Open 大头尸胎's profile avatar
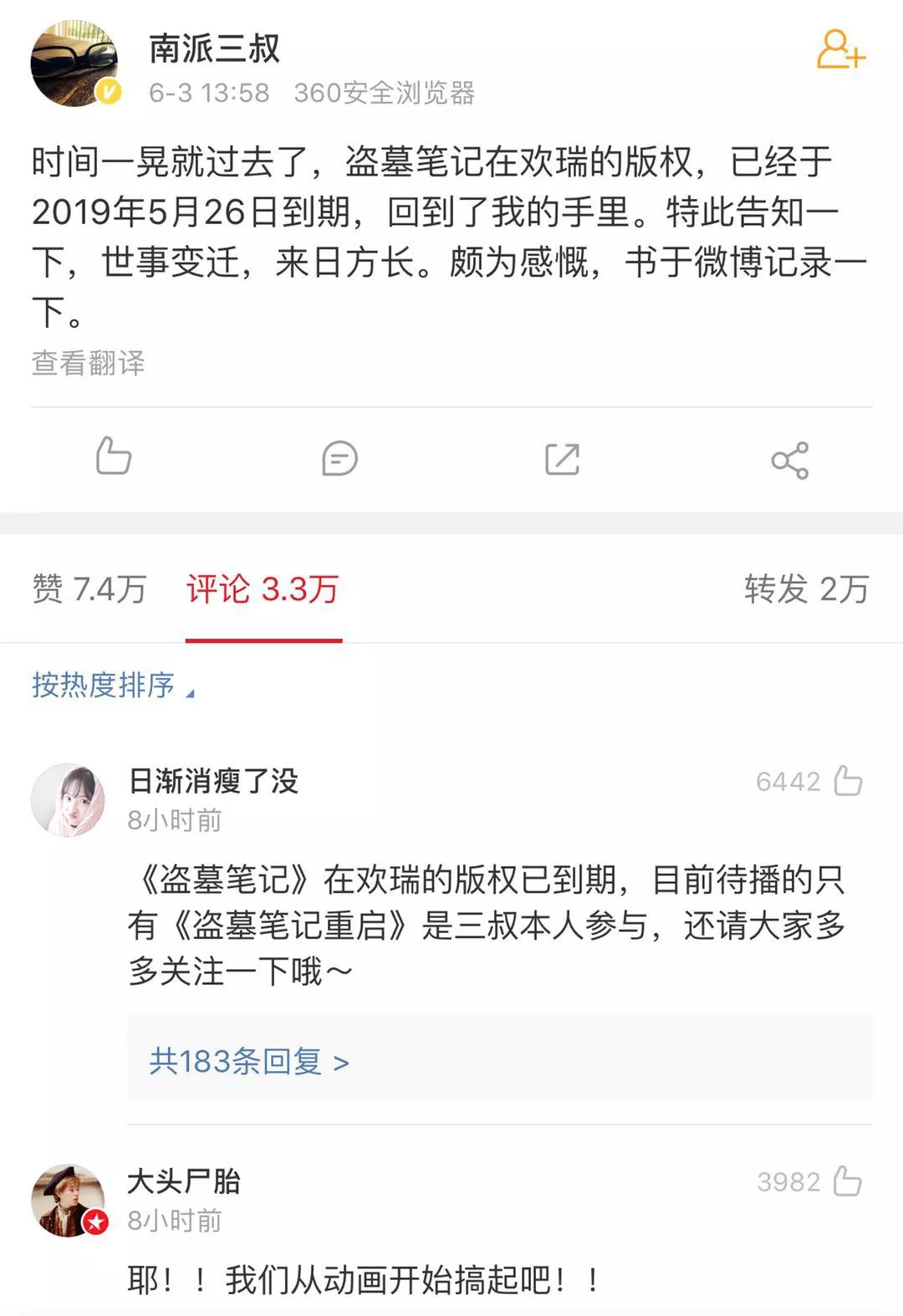 [69, 1201]
